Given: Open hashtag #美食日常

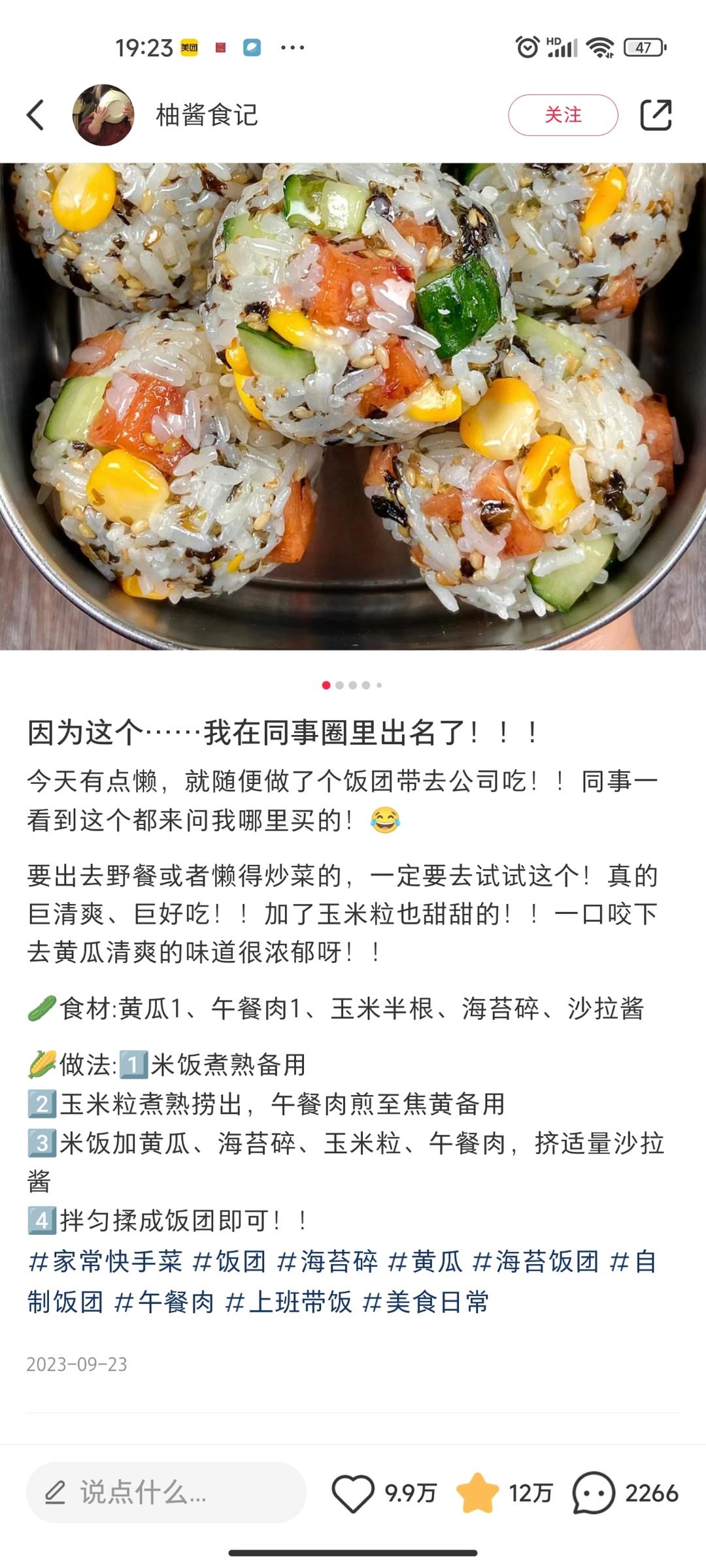Looking at the screenshot, I should coord(426,1302).
